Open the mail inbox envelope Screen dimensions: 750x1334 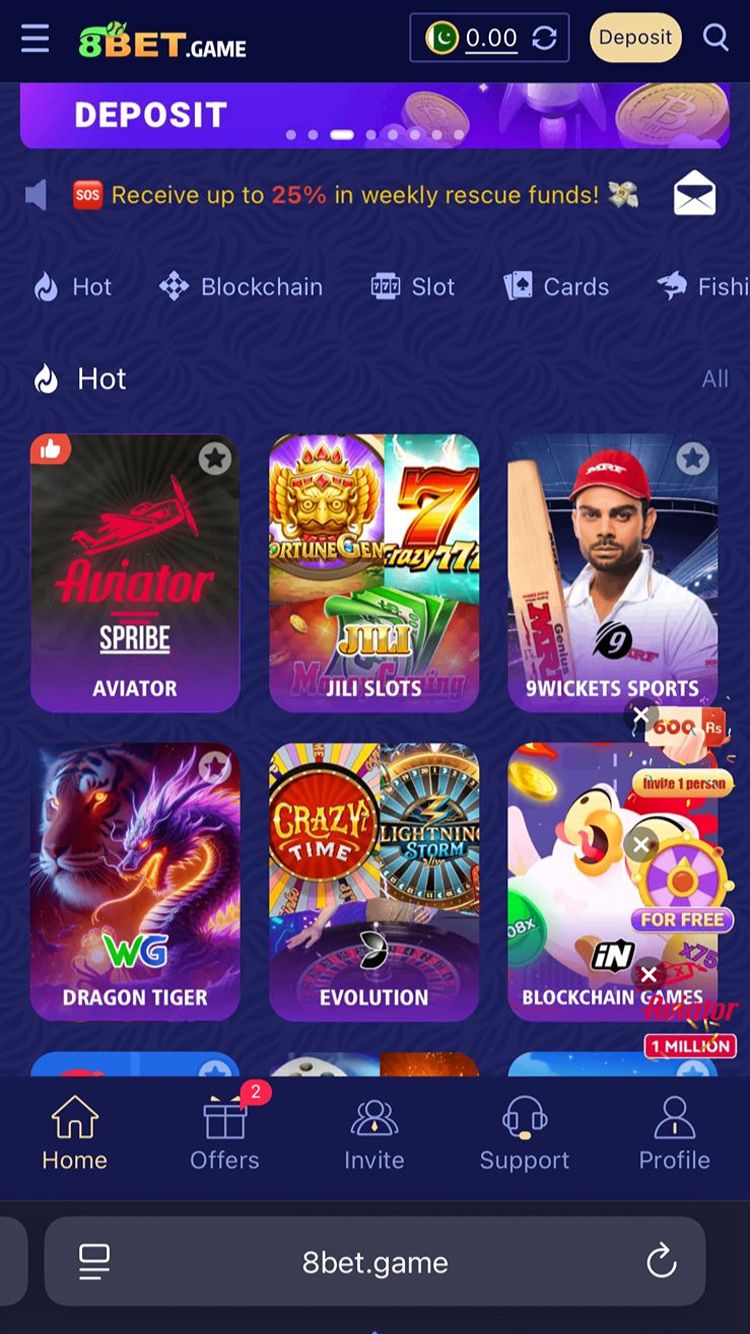(x=694, y=194)
